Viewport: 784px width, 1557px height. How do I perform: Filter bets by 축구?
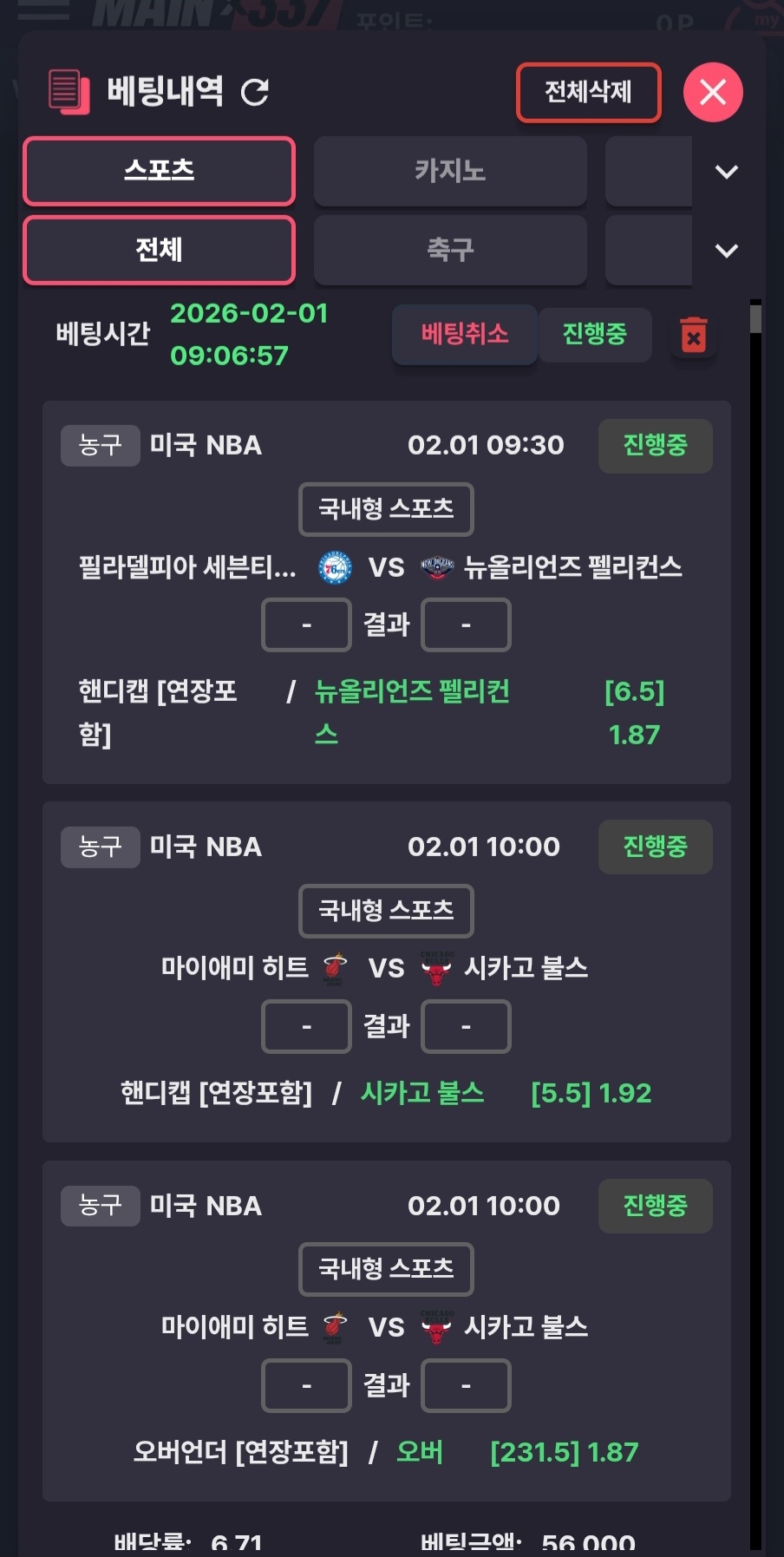(x=450, y=251)
